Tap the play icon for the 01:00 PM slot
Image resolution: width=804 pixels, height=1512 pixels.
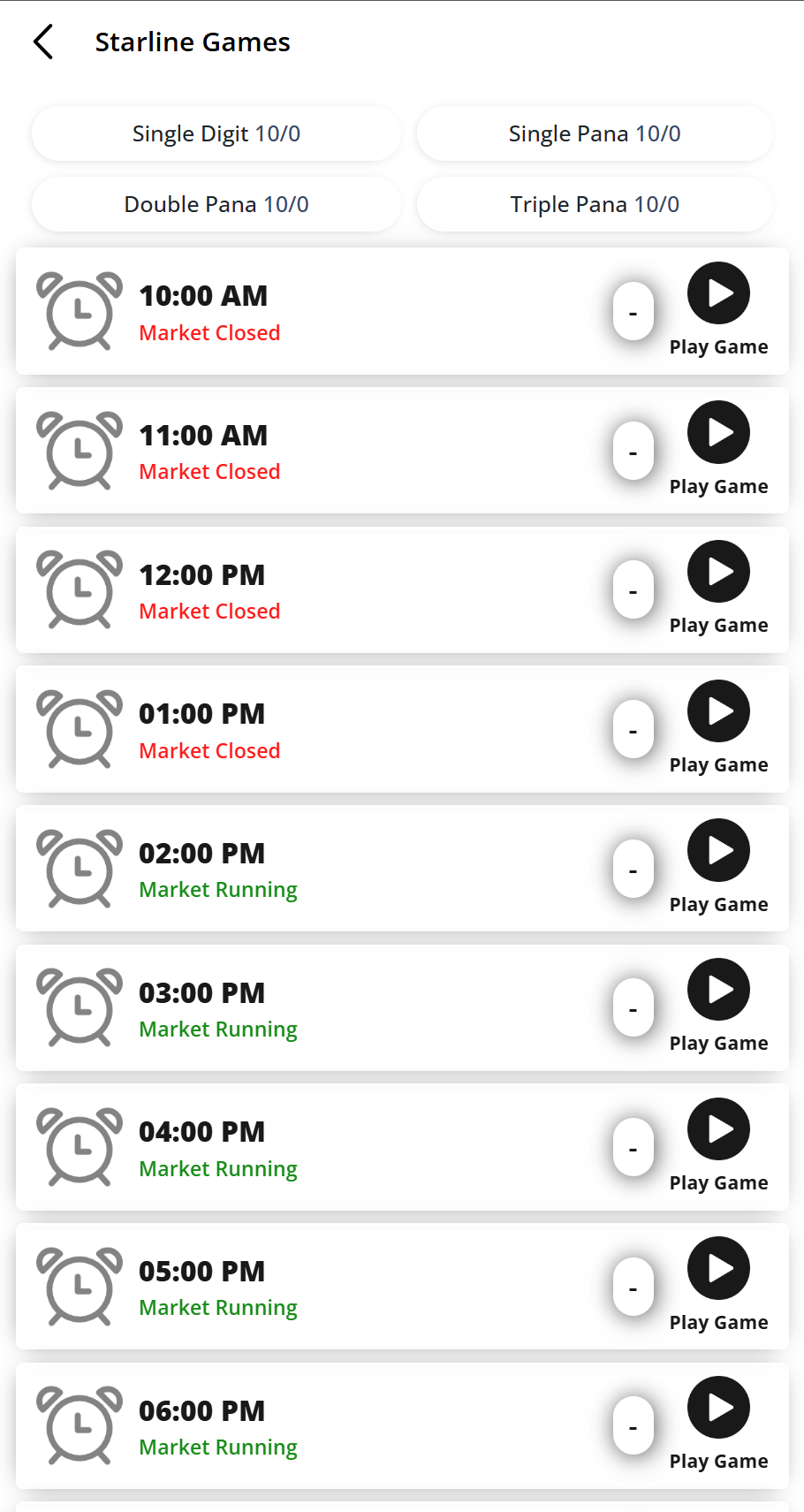(x=718, y=710)
